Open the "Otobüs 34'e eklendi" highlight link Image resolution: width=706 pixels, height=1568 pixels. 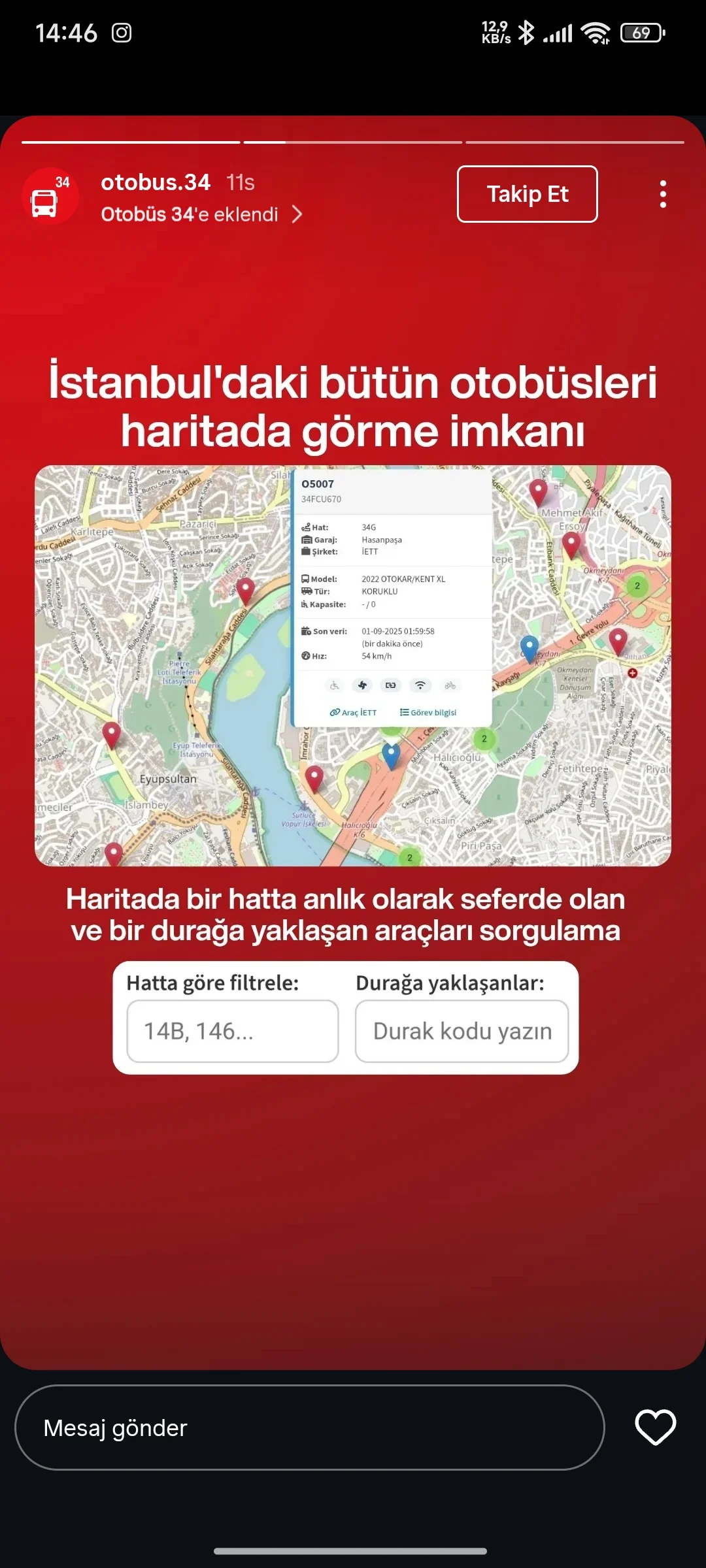point(201,214)
